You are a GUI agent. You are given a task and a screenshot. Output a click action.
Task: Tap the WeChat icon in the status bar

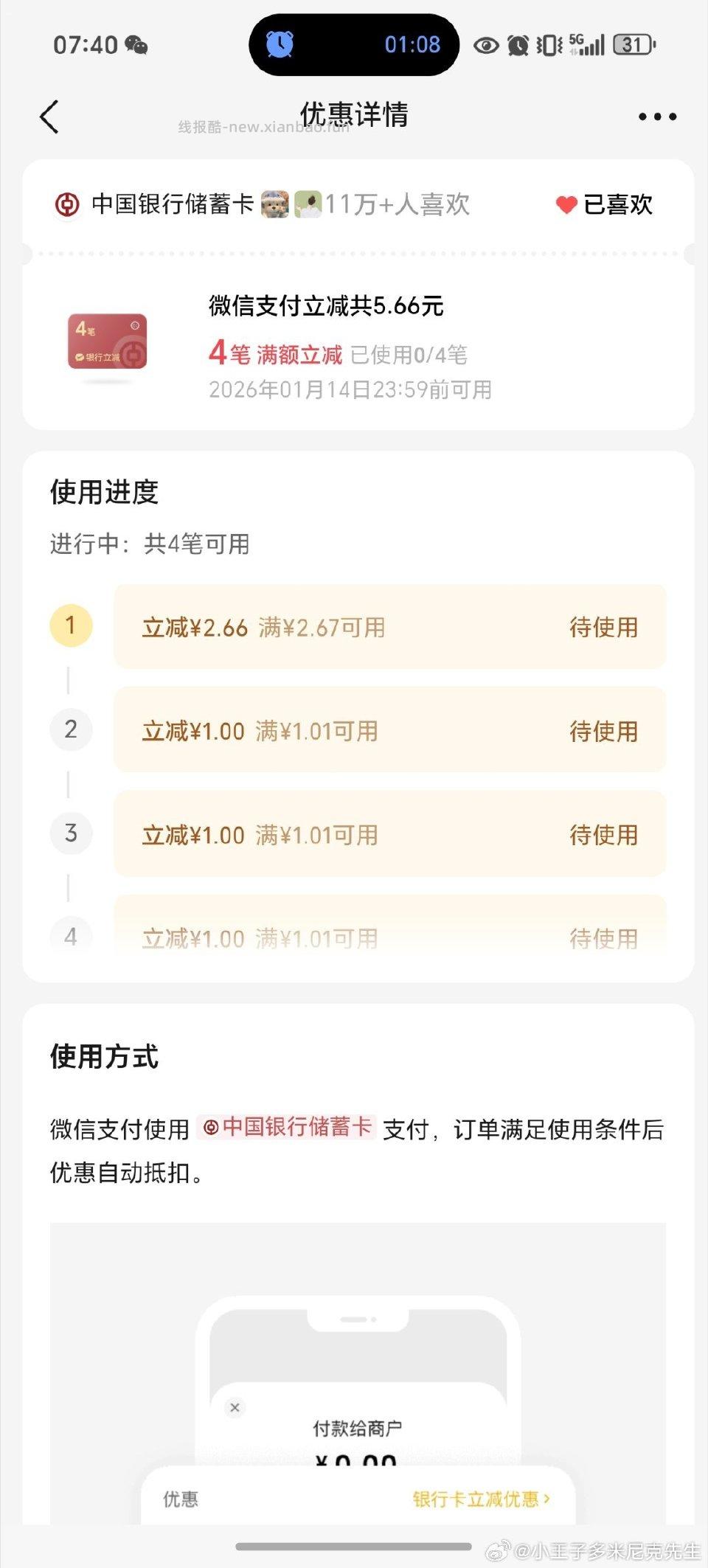(137, 45)
